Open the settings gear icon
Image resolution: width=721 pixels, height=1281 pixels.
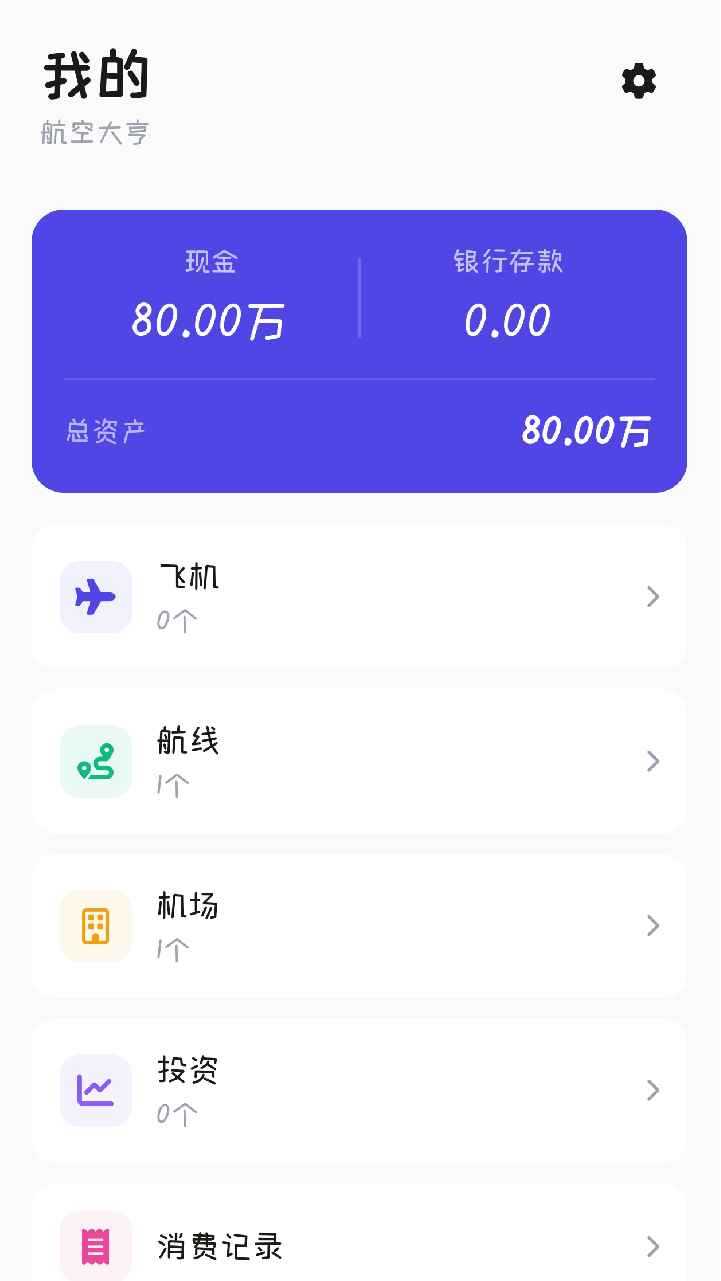pyautogui.click(x=638, y=81)
